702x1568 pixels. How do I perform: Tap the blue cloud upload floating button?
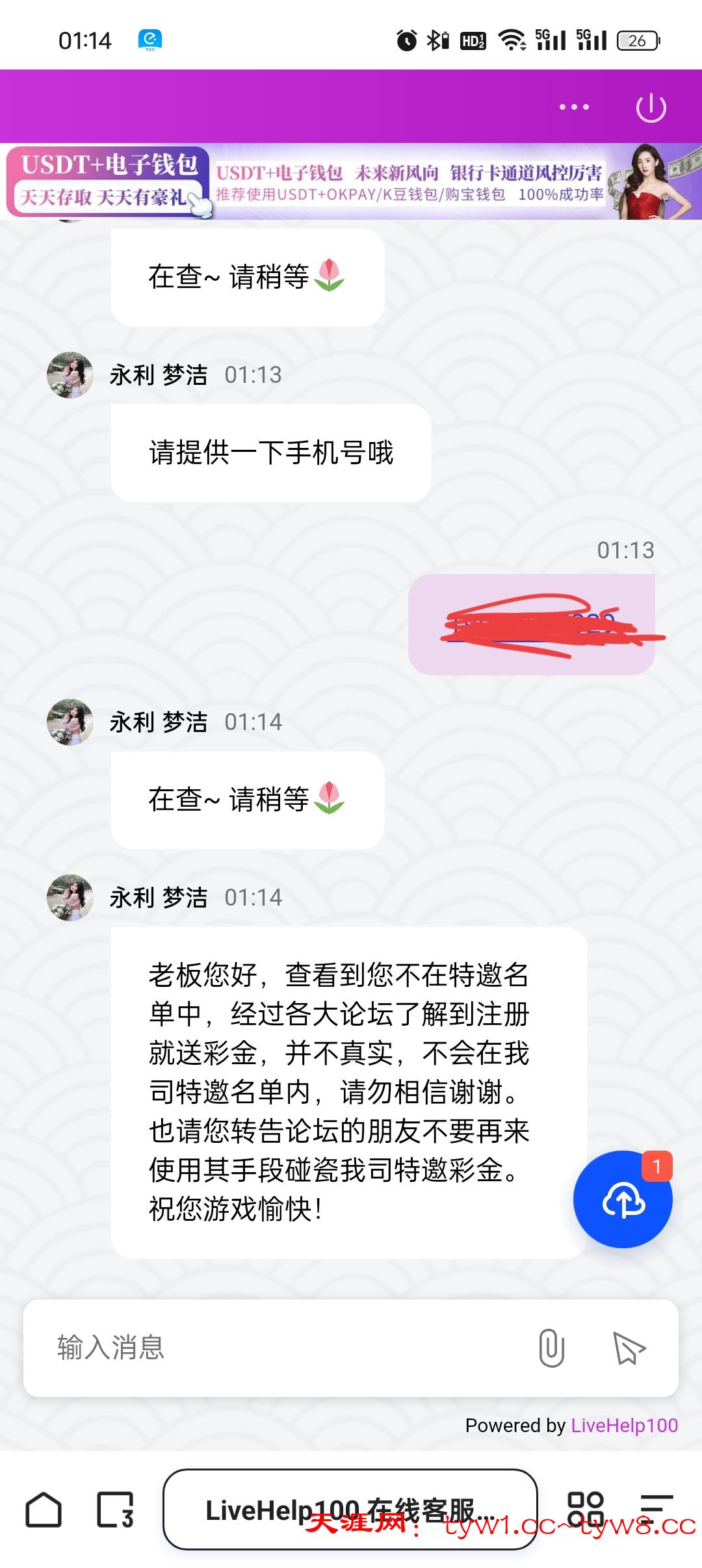click(623, 1199)
